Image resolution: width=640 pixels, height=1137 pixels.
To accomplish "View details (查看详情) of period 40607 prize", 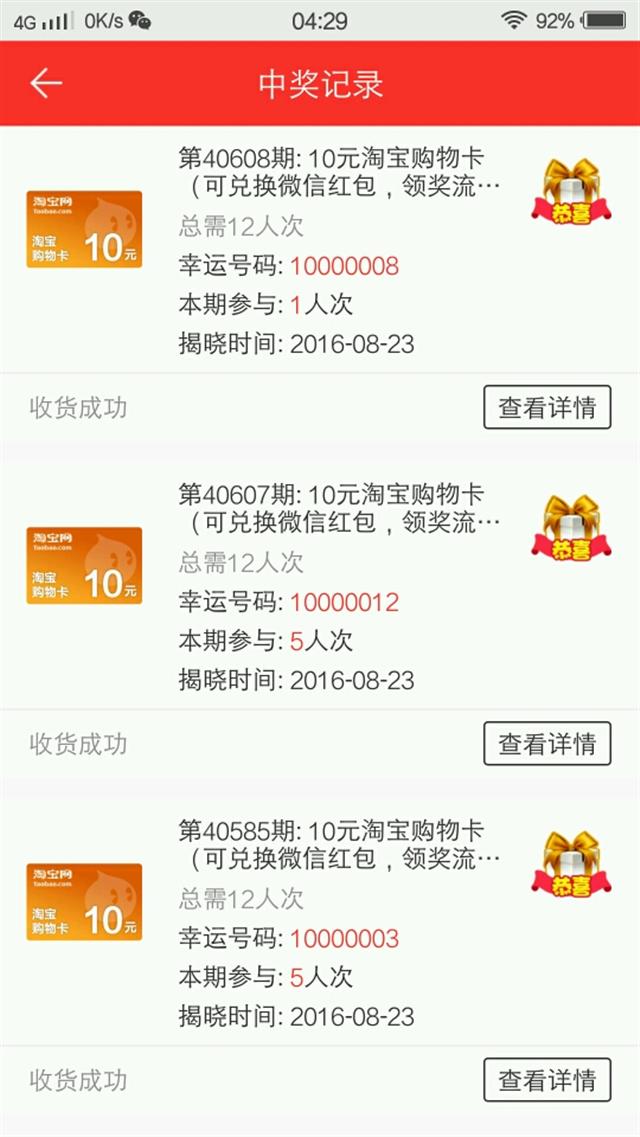I will click(547, 743).
